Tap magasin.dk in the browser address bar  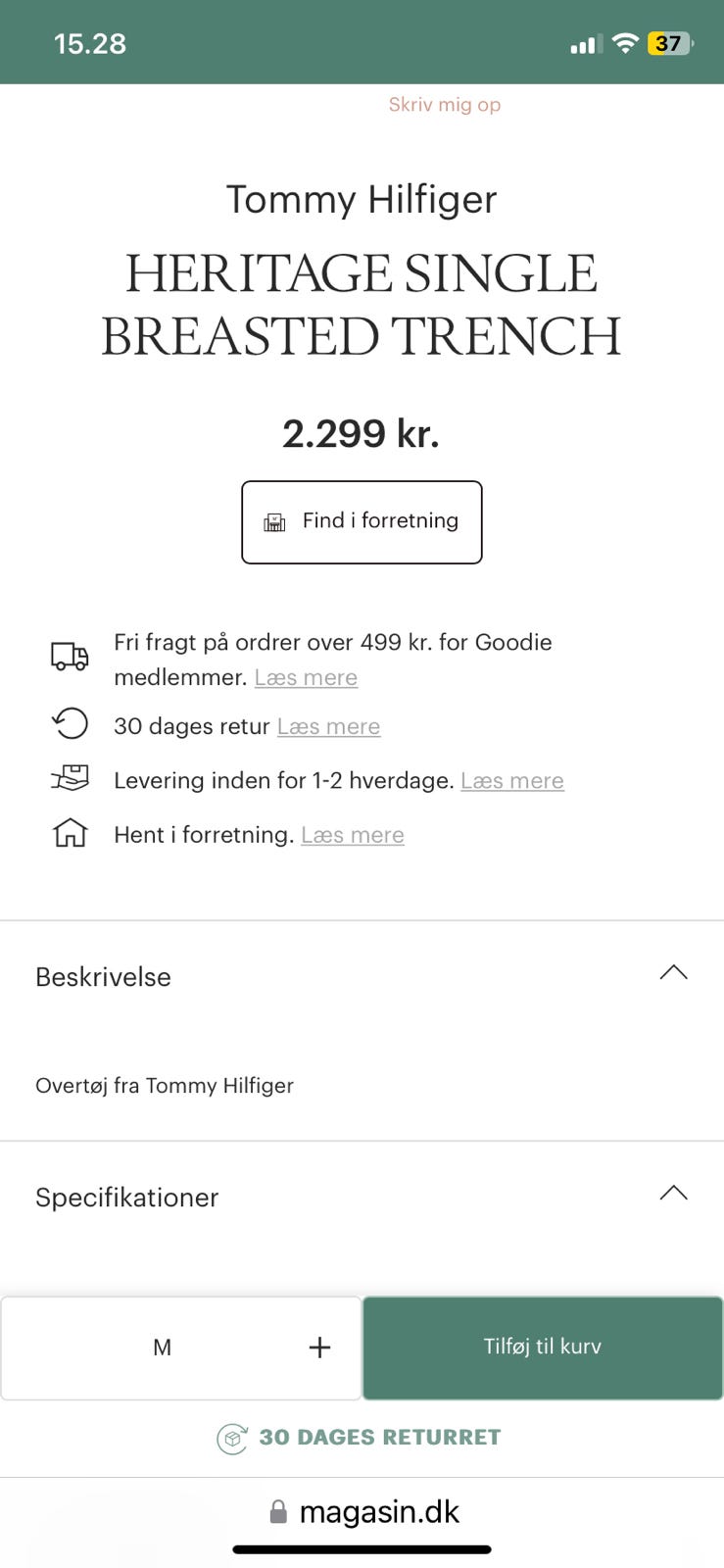pyautogui.click(x=380, y=1510)
